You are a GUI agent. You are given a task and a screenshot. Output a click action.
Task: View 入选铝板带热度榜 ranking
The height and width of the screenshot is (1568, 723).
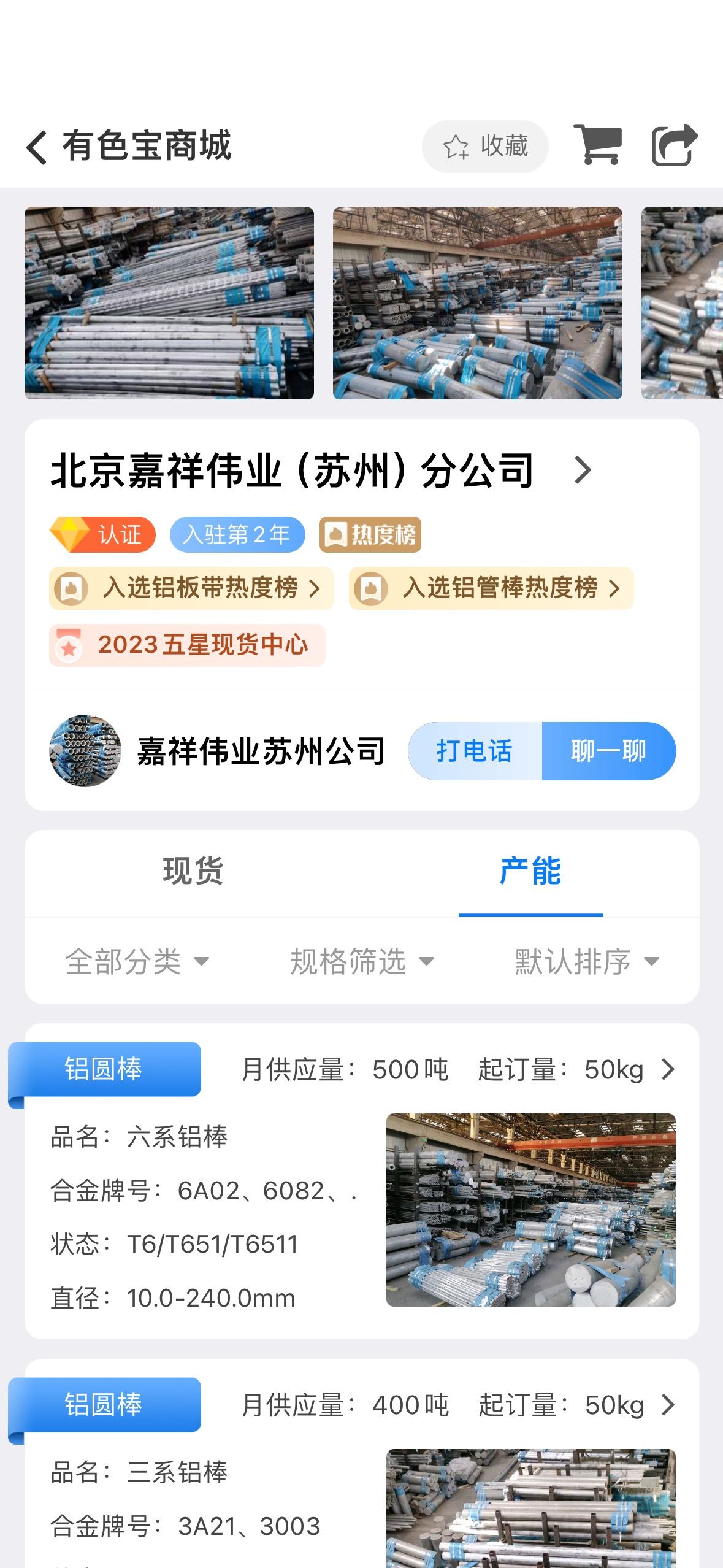coord(191,588)
